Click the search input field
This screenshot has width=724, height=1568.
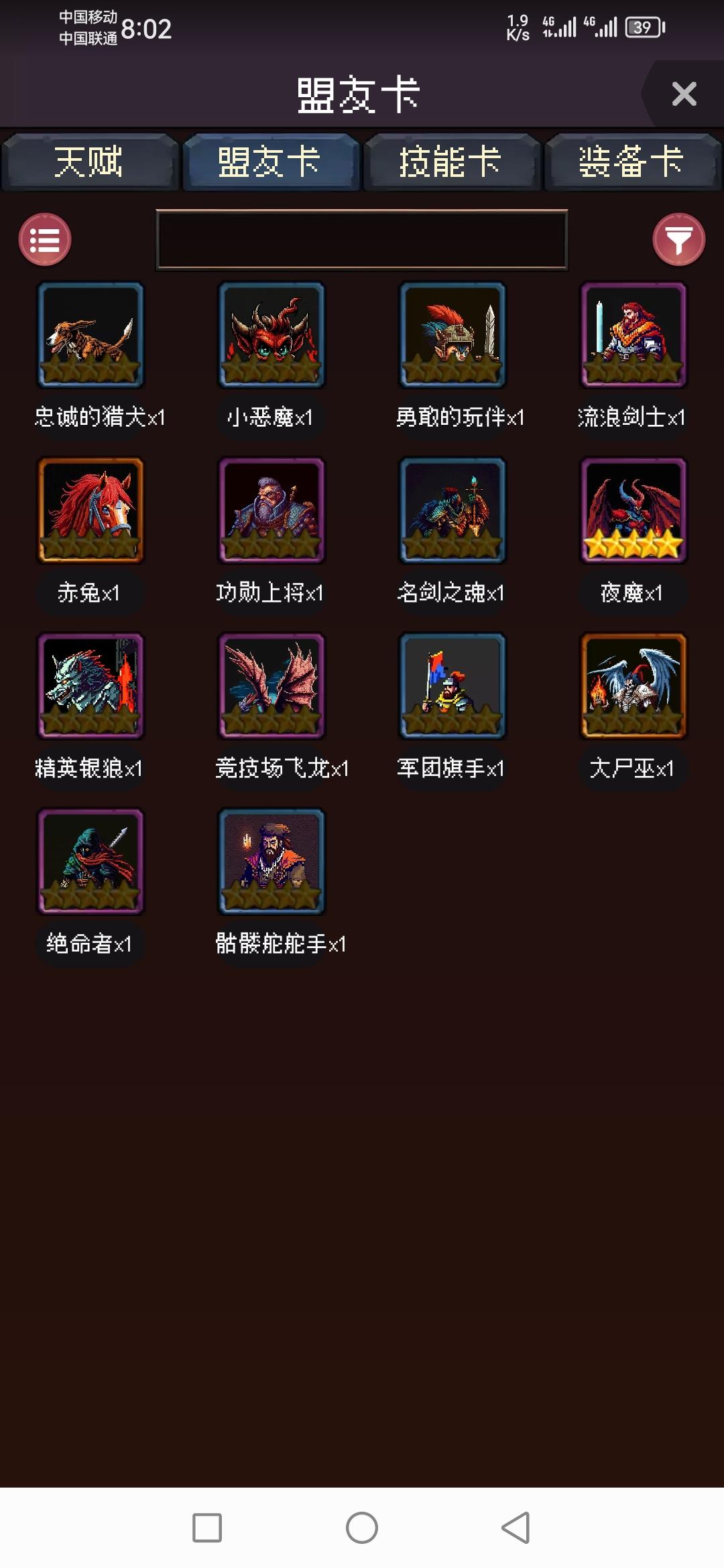362,240
